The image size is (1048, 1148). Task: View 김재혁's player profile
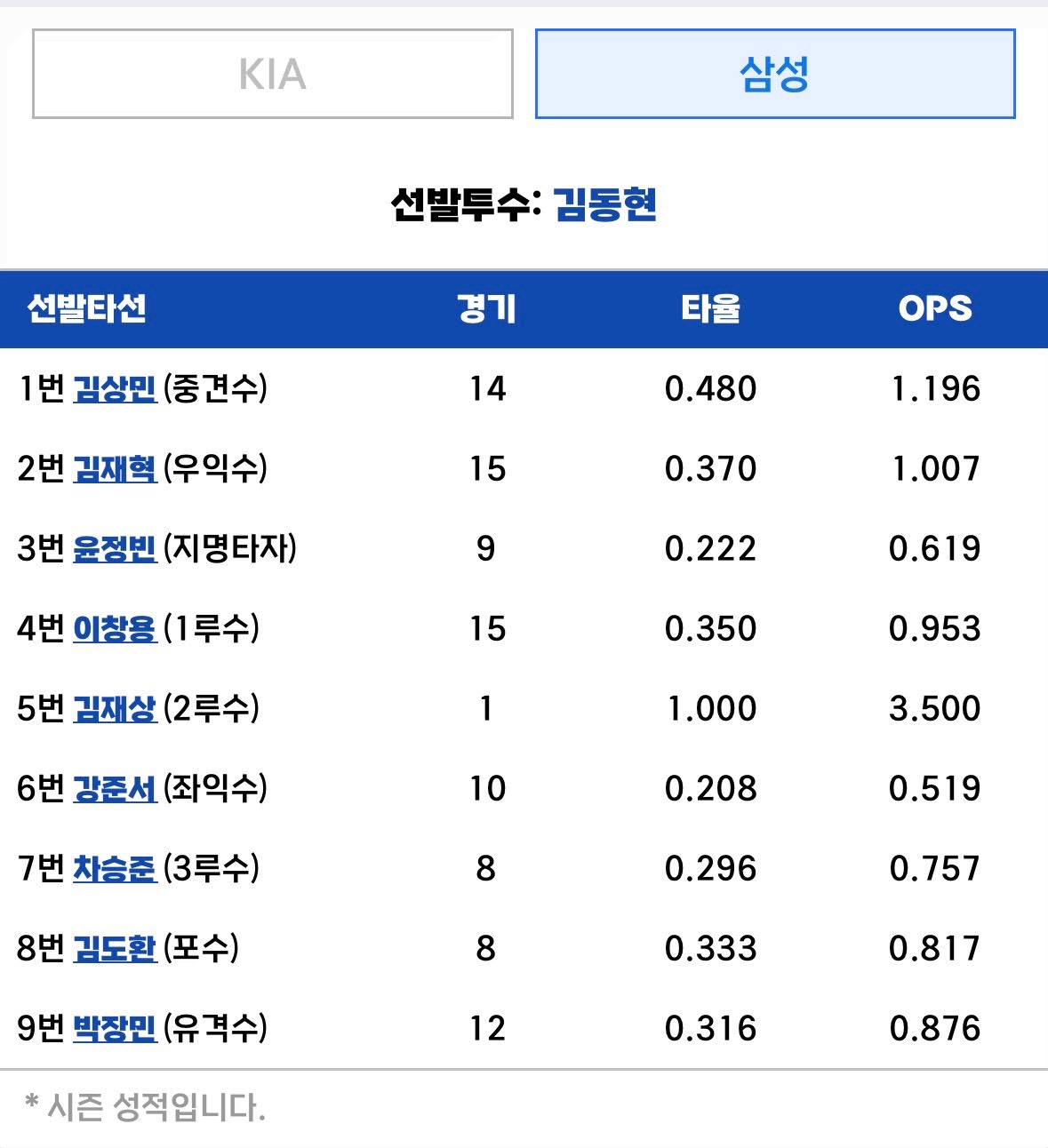click(115, 469)
